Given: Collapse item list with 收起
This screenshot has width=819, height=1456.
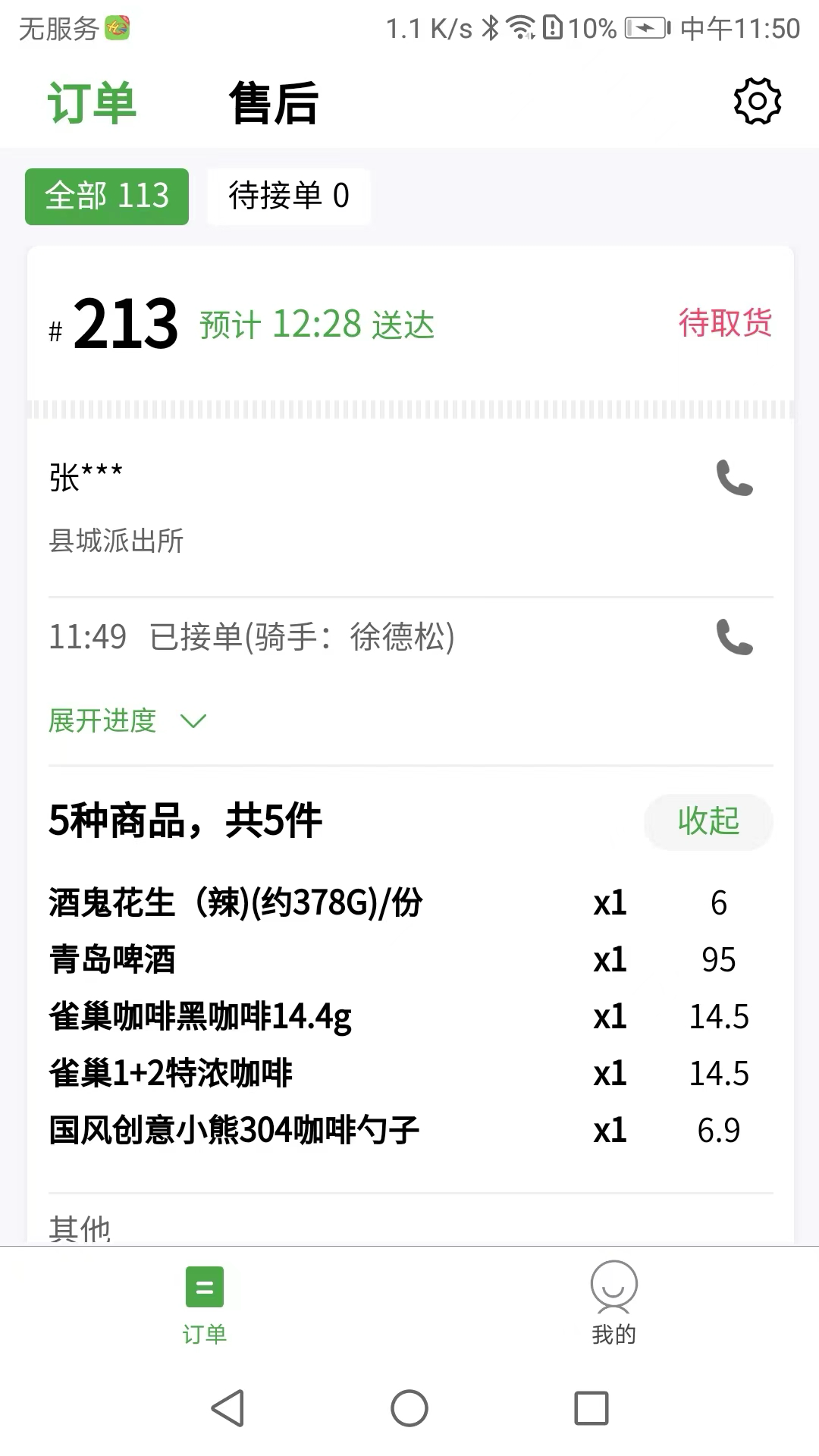Looking at the screenshot, I should click(708, 821).
